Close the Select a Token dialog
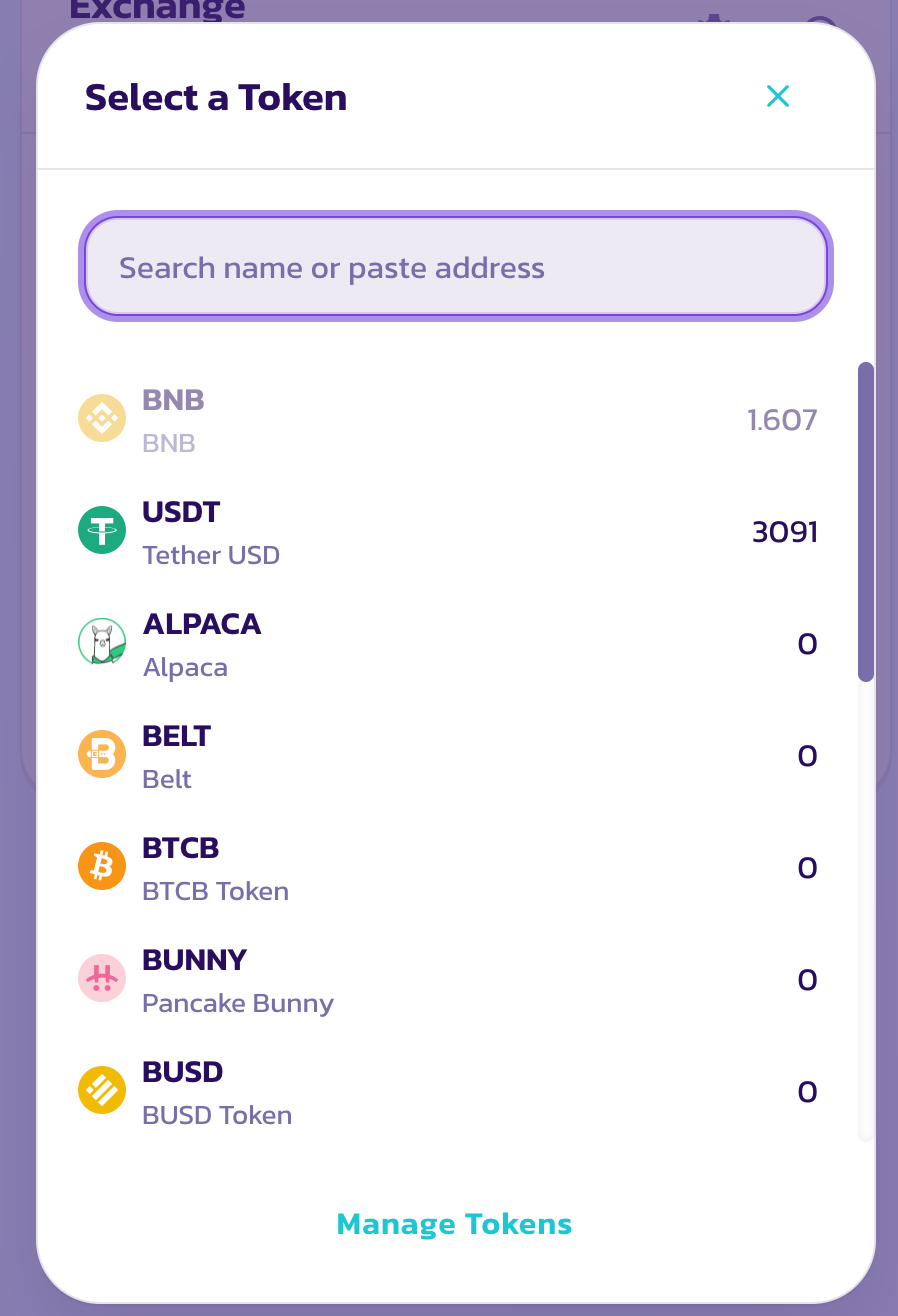 point(777,96)
